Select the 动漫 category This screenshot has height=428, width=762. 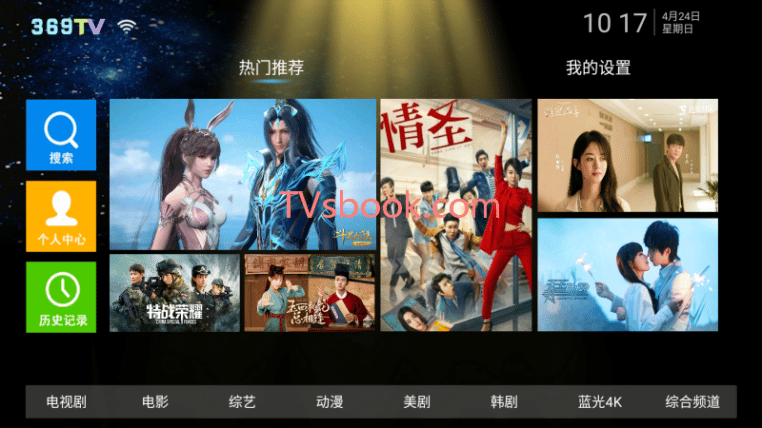pos(329,402)
